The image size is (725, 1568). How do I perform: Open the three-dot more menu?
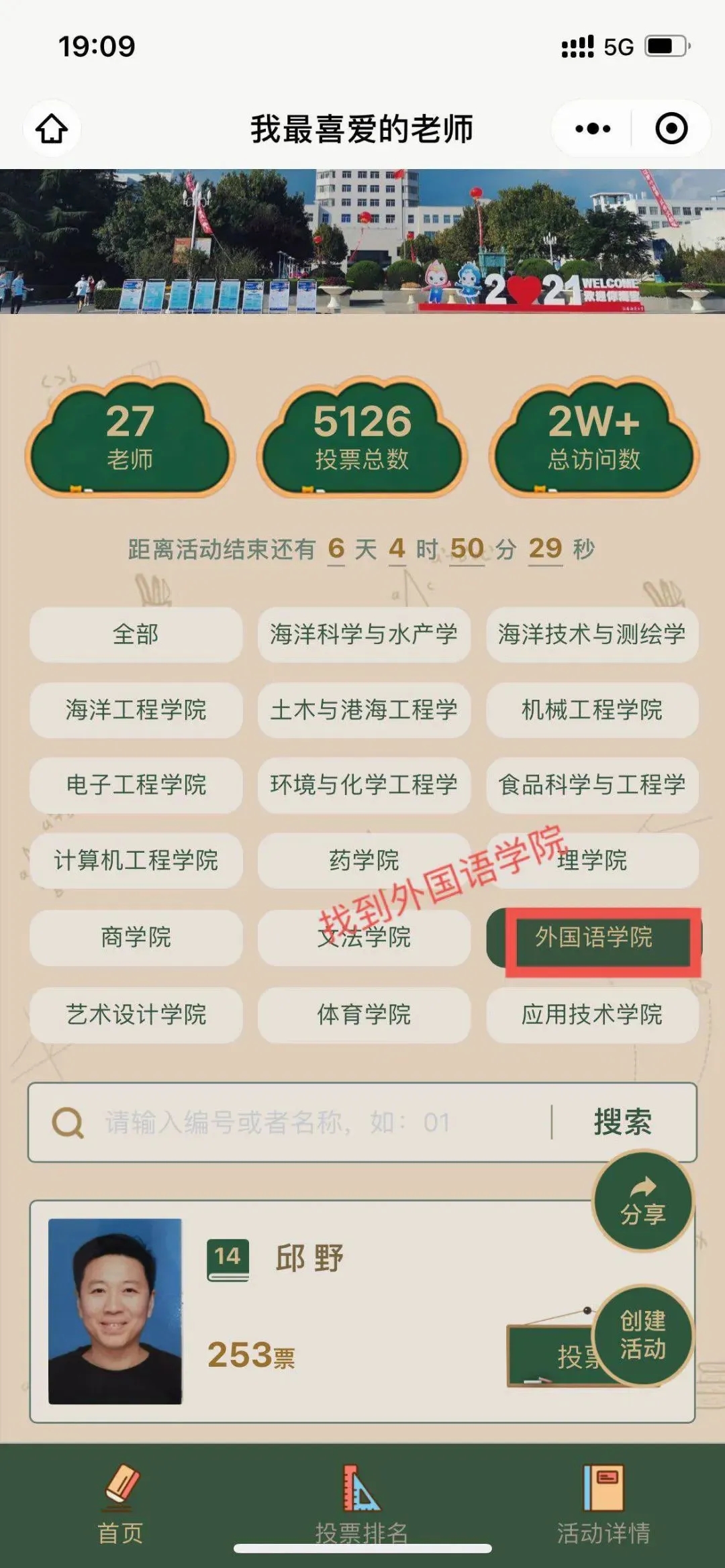point(593,128)
